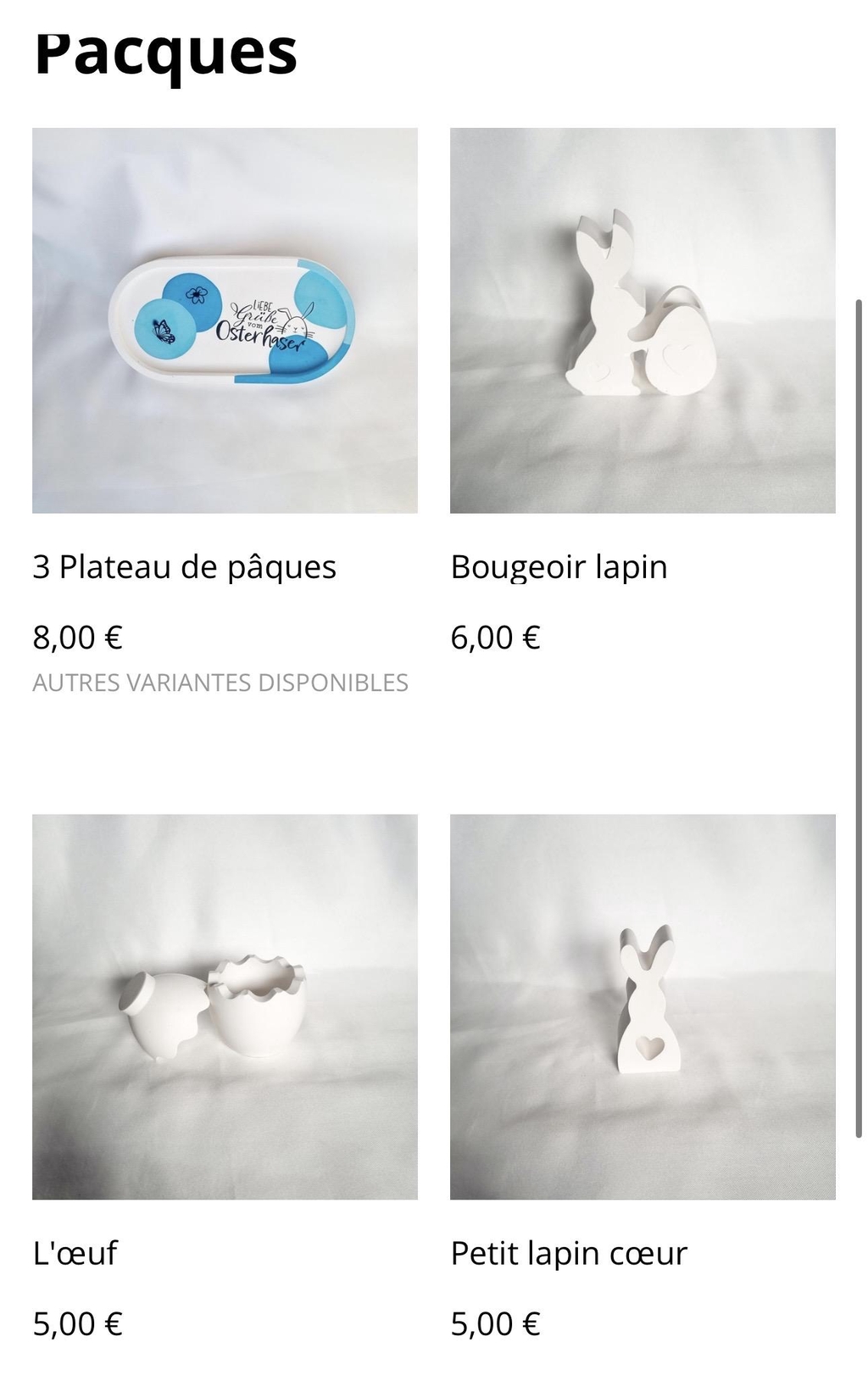Click "AUTRES VARIANTES DISPONIBLES" under the plateau
868x1387 pixels.
220,682
